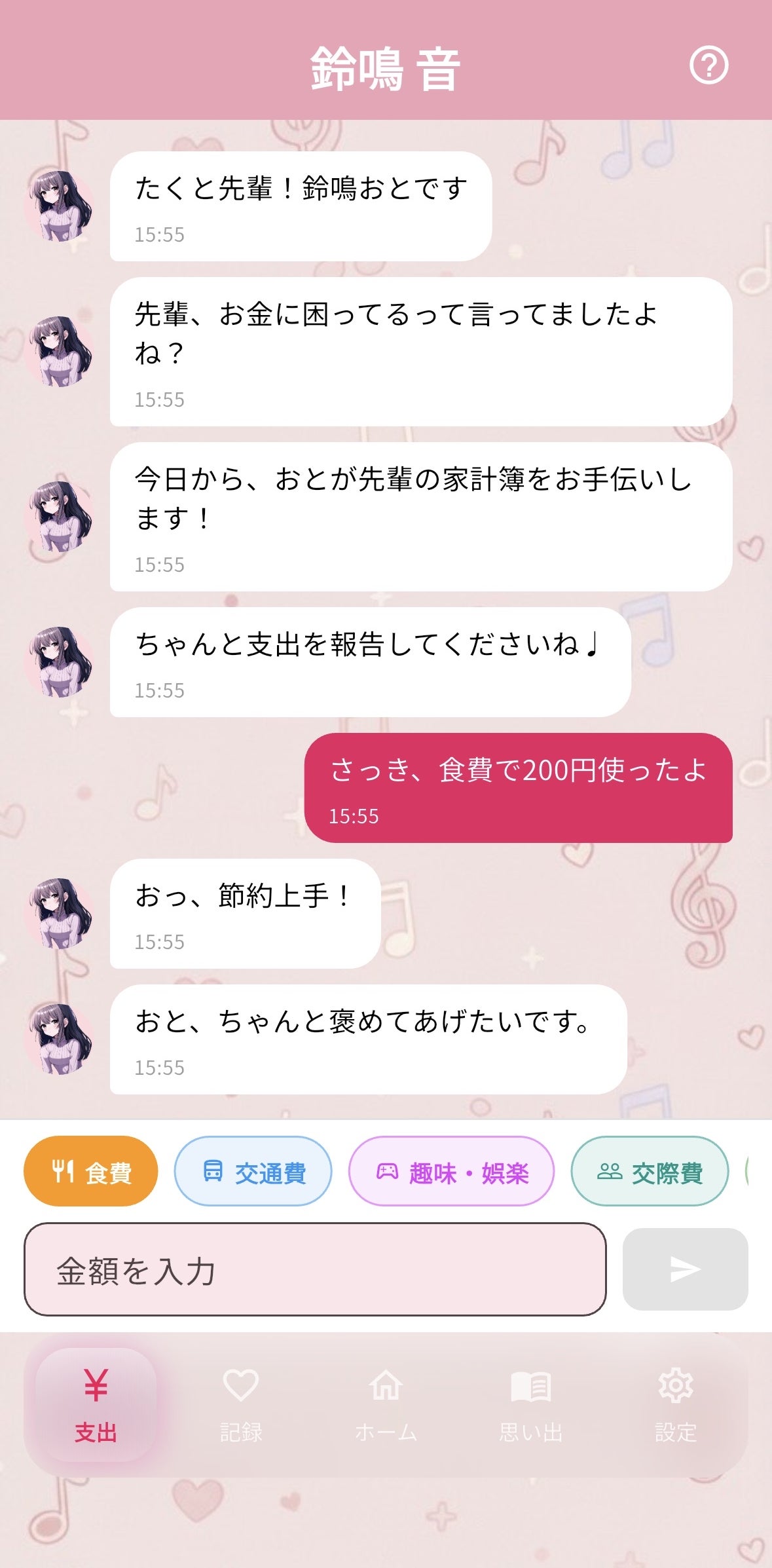
Task: Switch to the 思い出 tab
Action: click(531, 1404)
